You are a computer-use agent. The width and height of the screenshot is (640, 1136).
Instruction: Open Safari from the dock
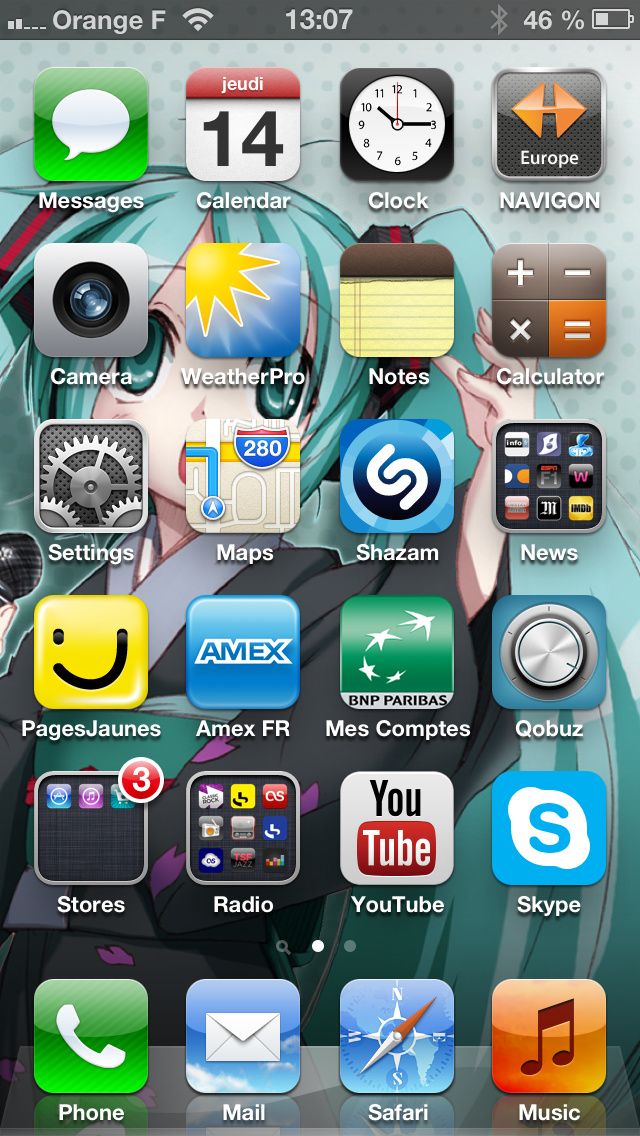click(397, 1036)
